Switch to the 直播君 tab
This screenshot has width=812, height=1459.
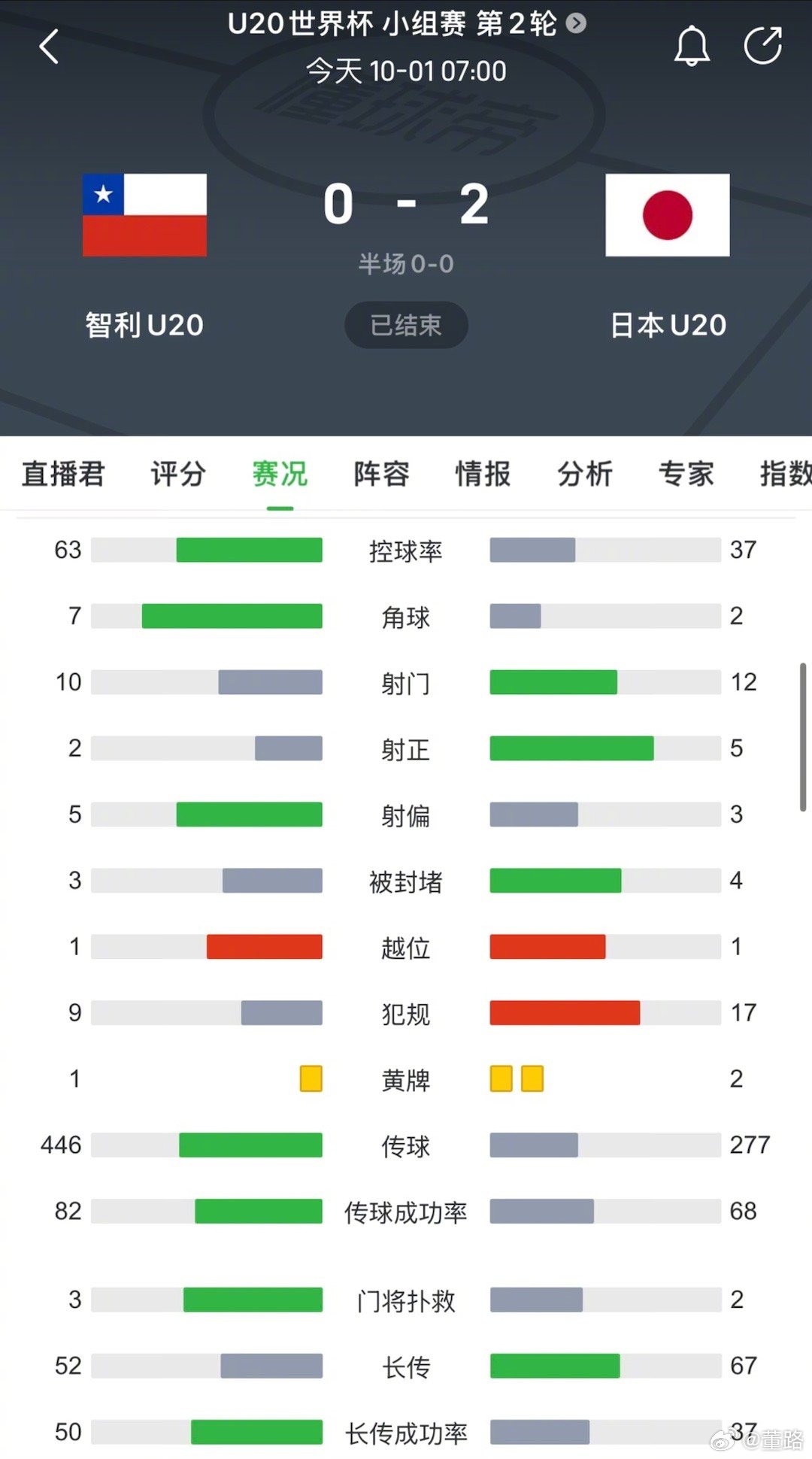63,474
